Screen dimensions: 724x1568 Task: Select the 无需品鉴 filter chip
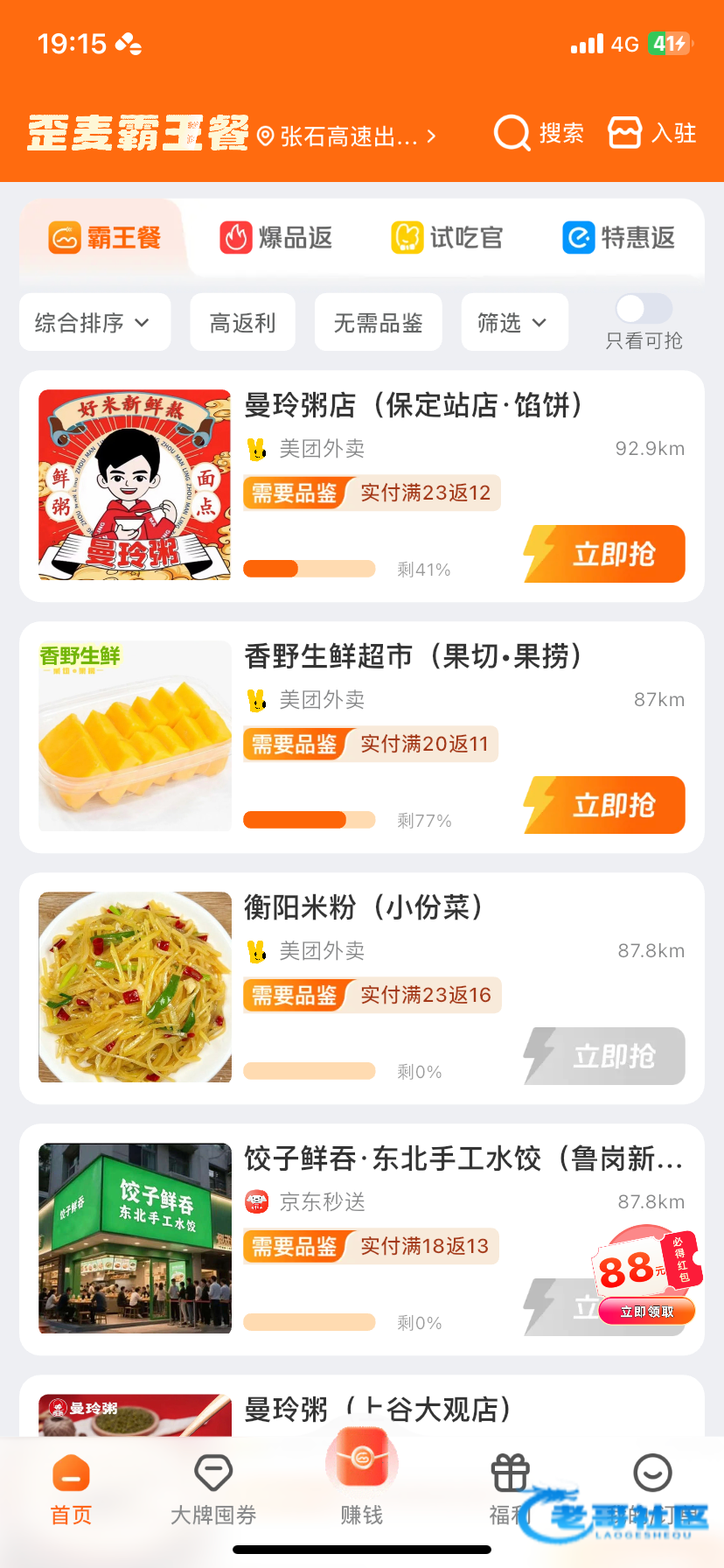[x=378, y=323]
